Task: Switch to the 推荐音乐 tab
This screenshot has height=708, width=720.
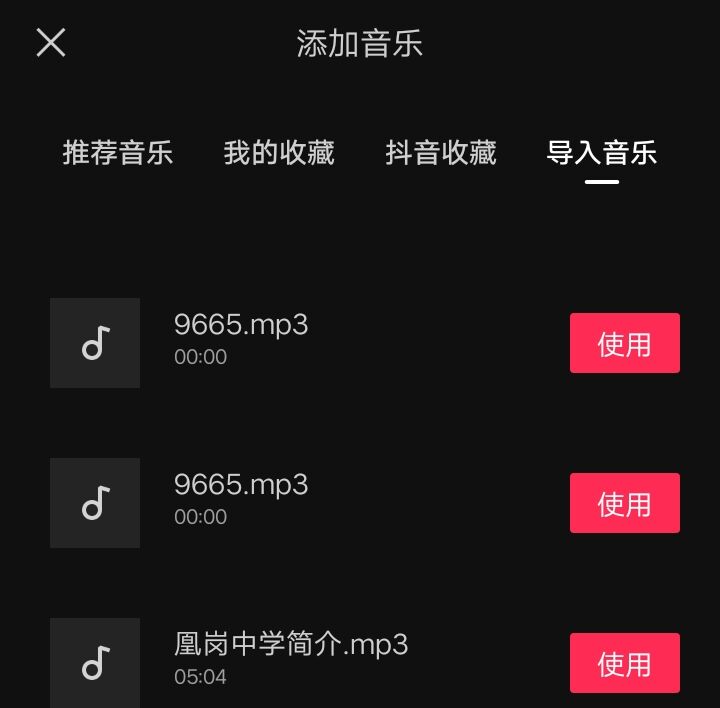Action: (x=118, y=153)
